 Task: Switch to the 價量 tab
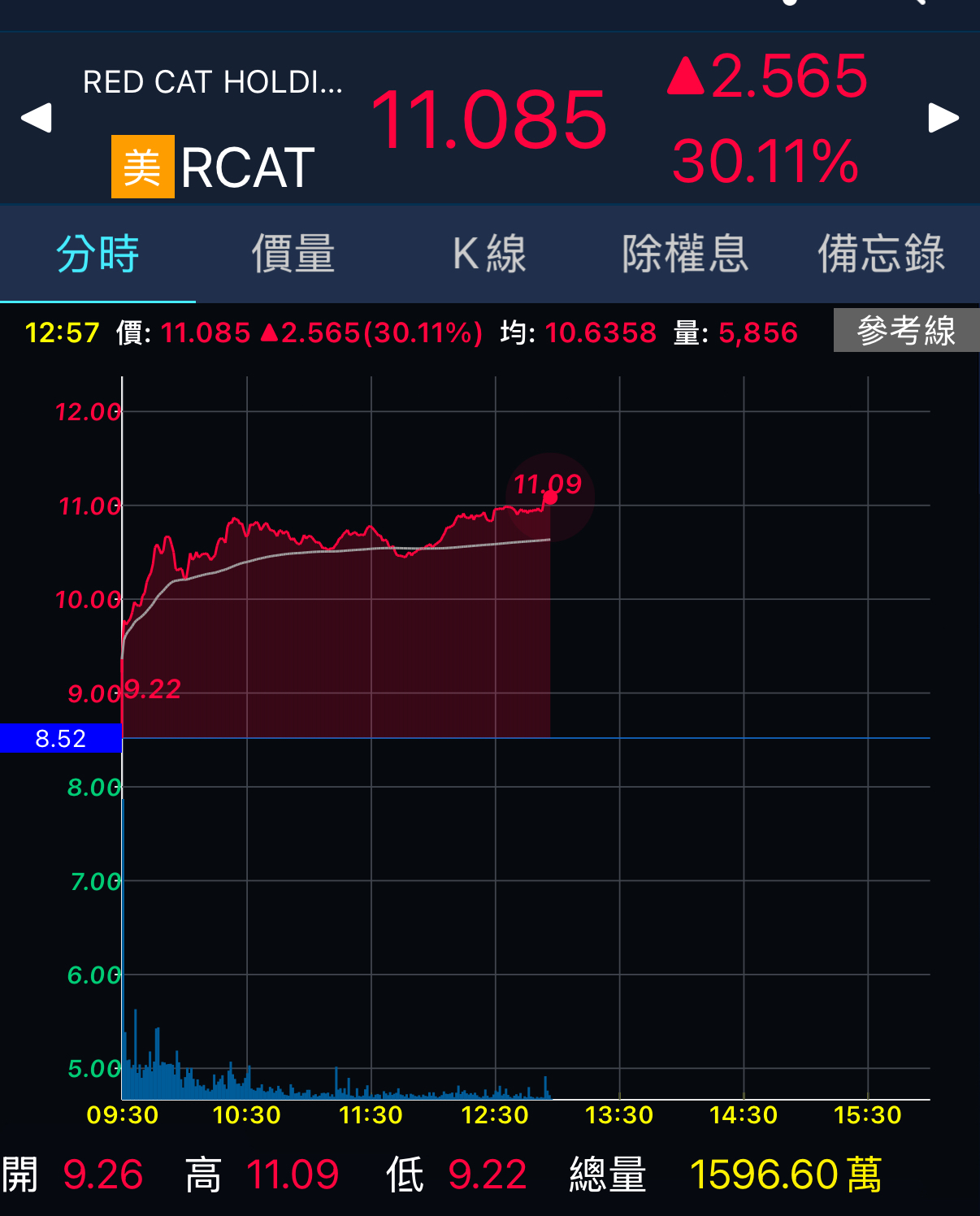293,254
